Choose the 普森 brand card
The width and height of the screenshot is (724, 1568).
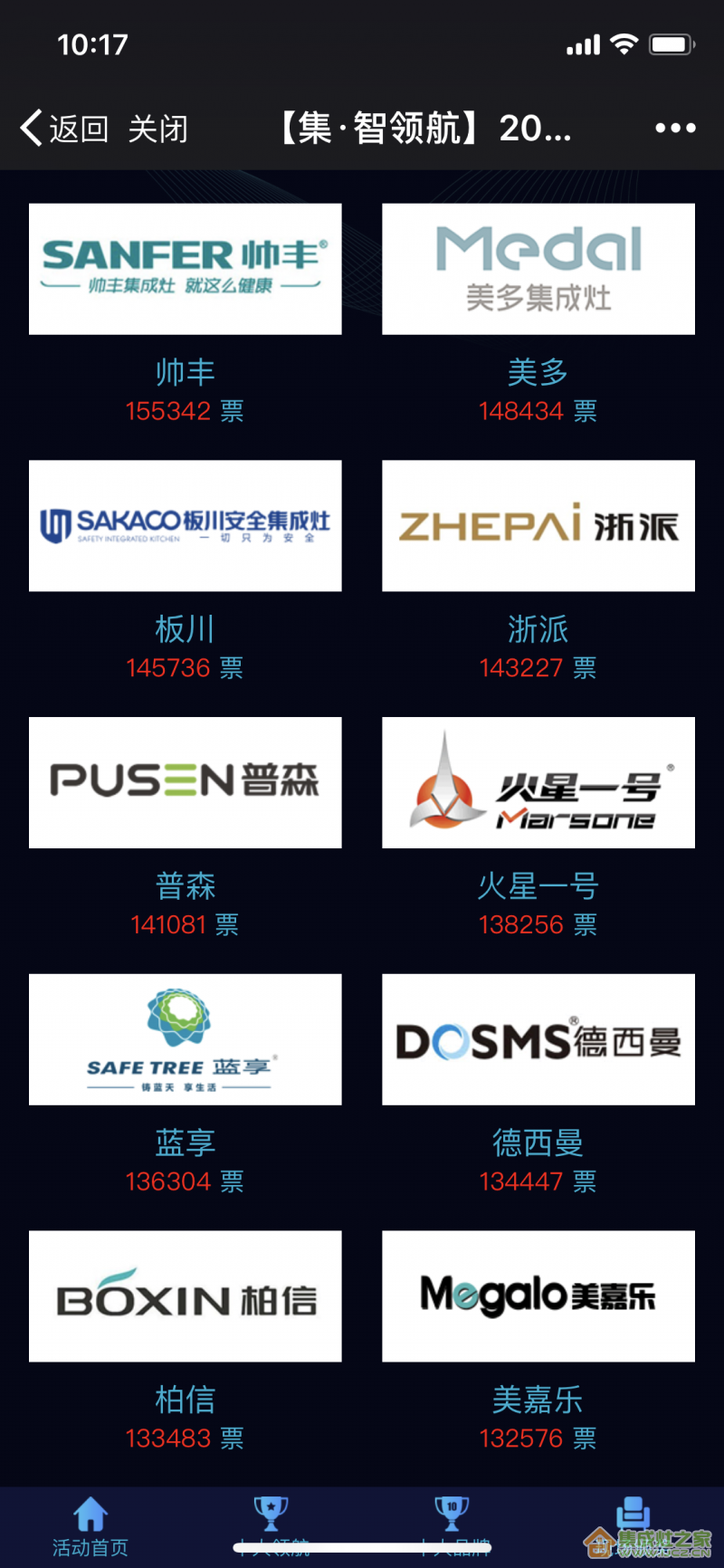(x=185, y=782)
